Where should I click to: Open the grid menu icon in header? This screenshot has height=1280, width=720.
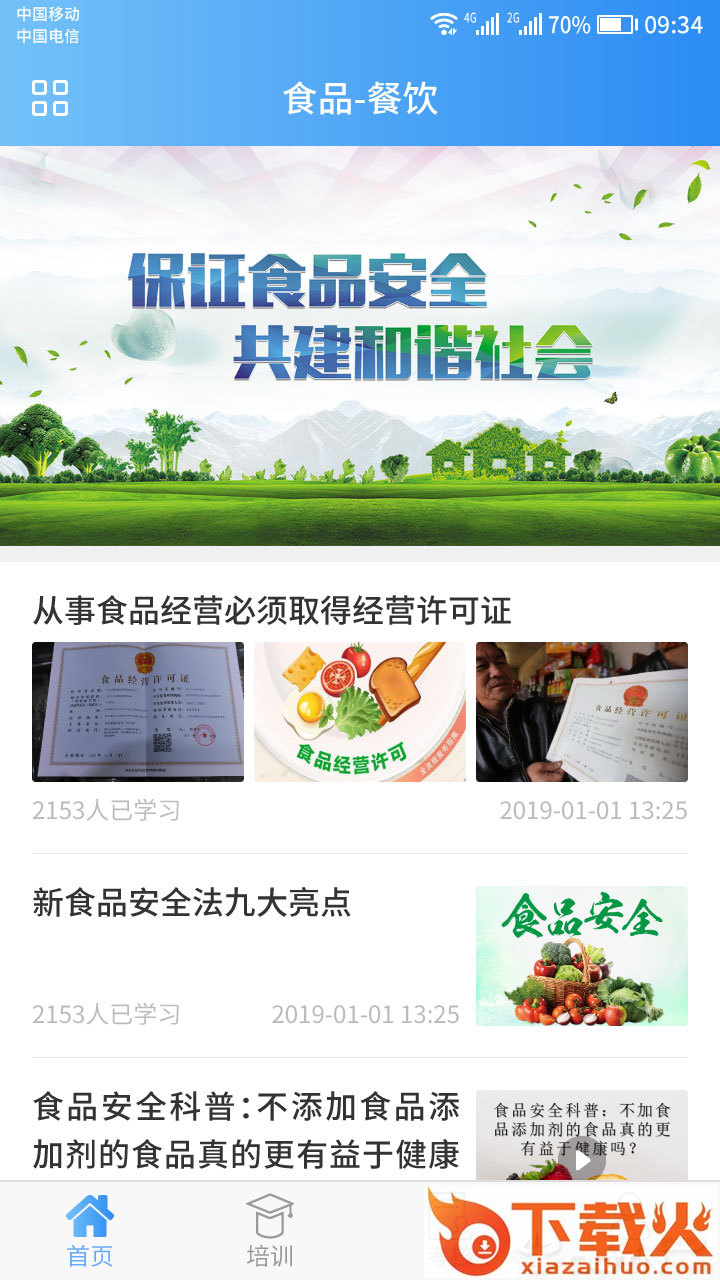[50, 98]
